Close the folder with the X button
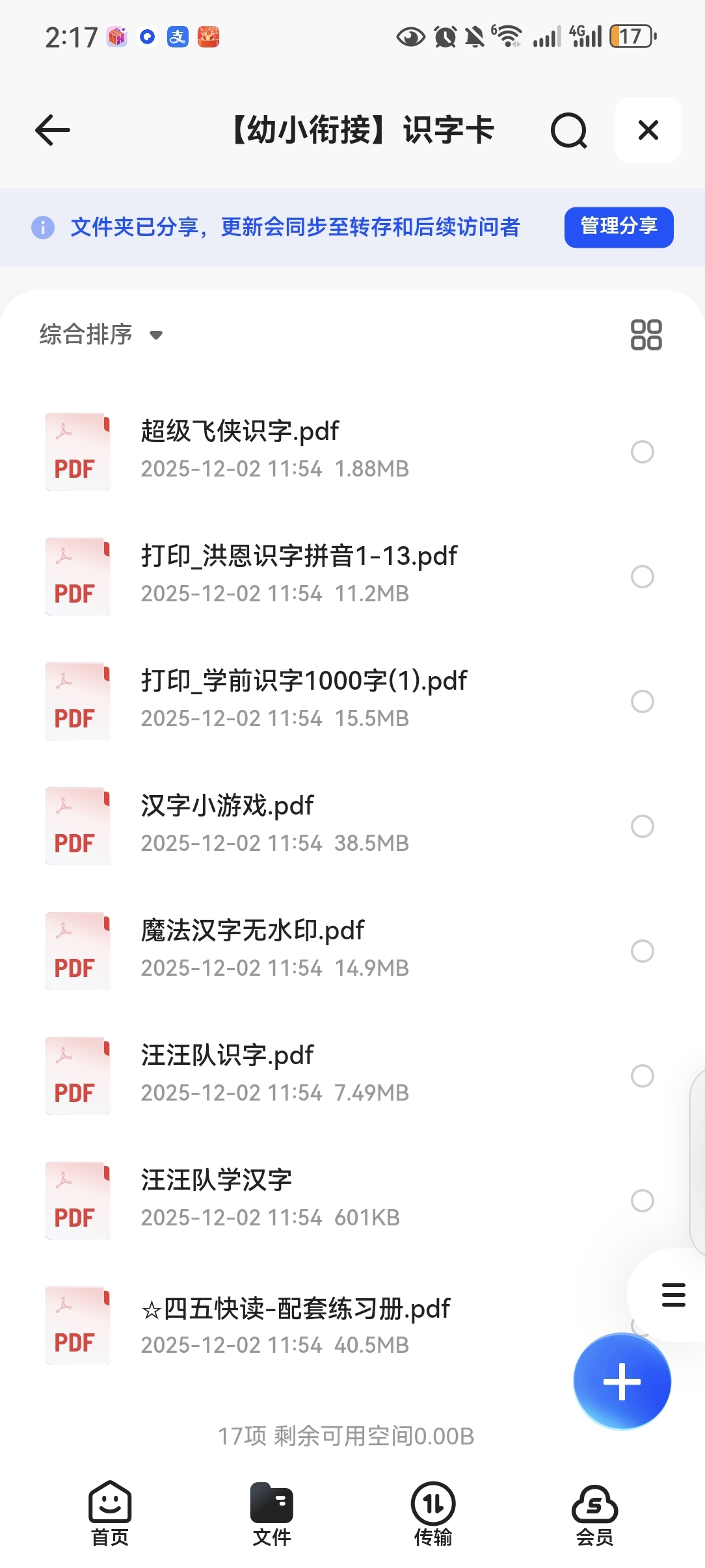 648,130
